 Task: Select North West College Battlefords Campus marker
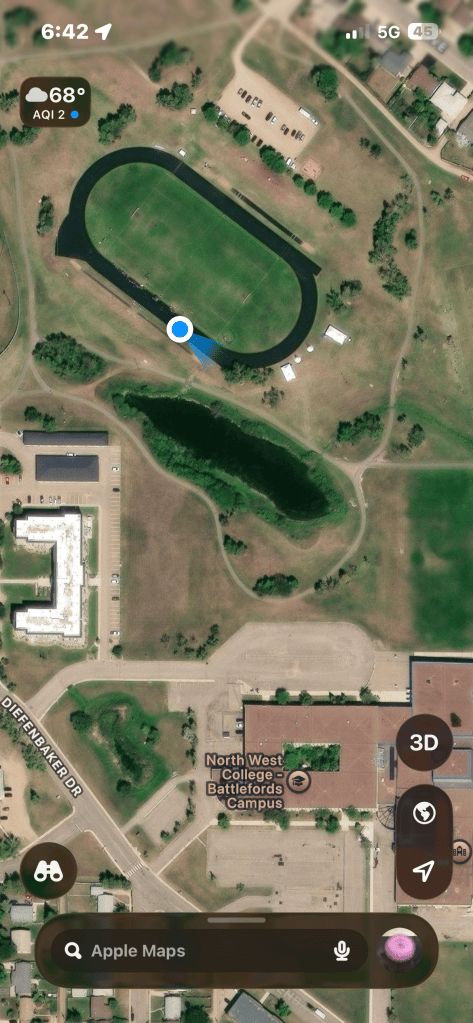[x=299, y=780]
